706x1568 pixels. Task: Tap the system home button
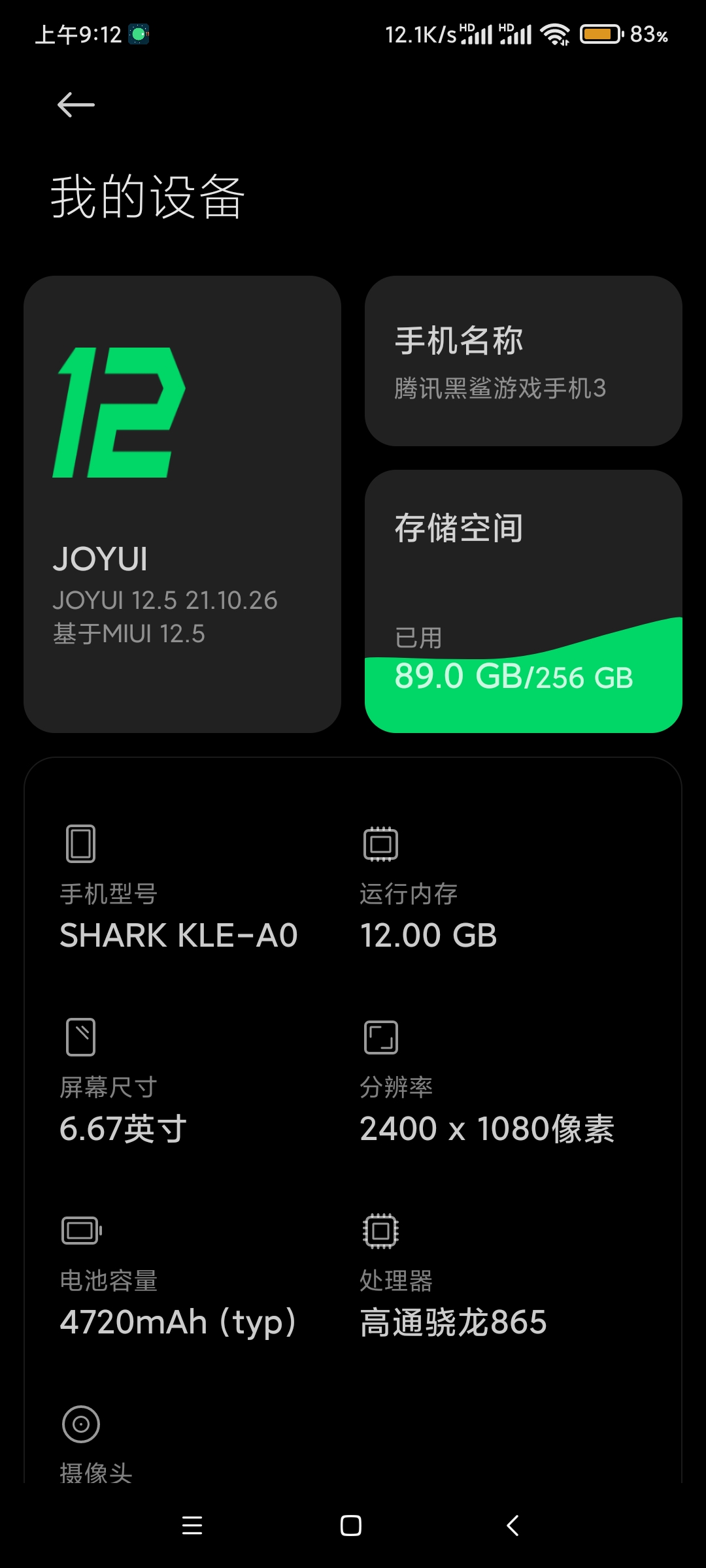pyautogui.click(x=351, y=1526)
